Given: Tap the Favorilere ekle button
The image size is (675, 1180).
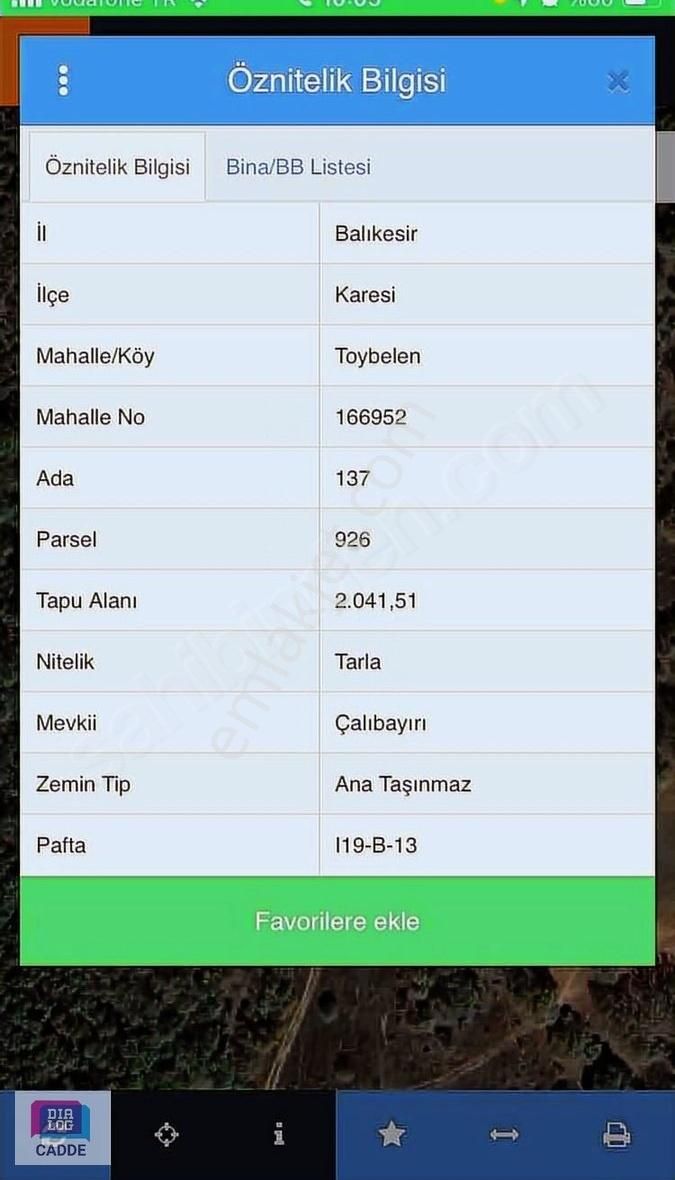Looking at the screenshot, I should coord(337,921).
